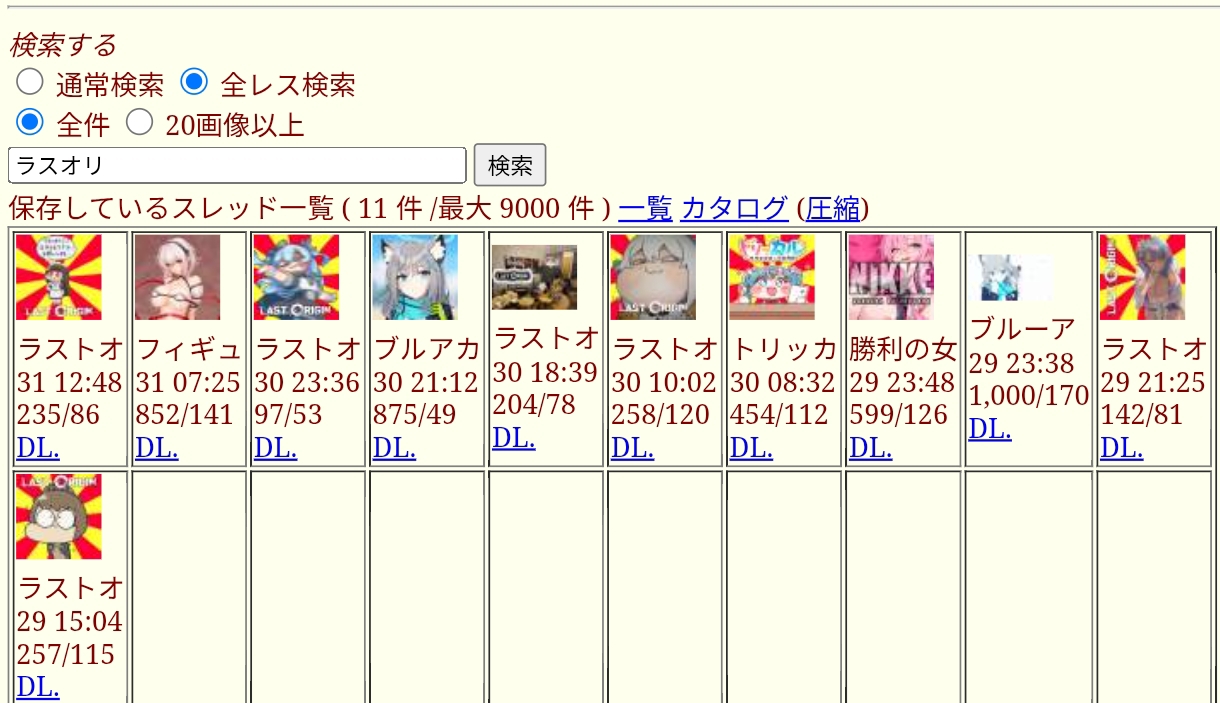This screenshot has height=703, width=1220.
Task: Open the フィギュ thread thumbnail
Action: (x=177, y=277)
